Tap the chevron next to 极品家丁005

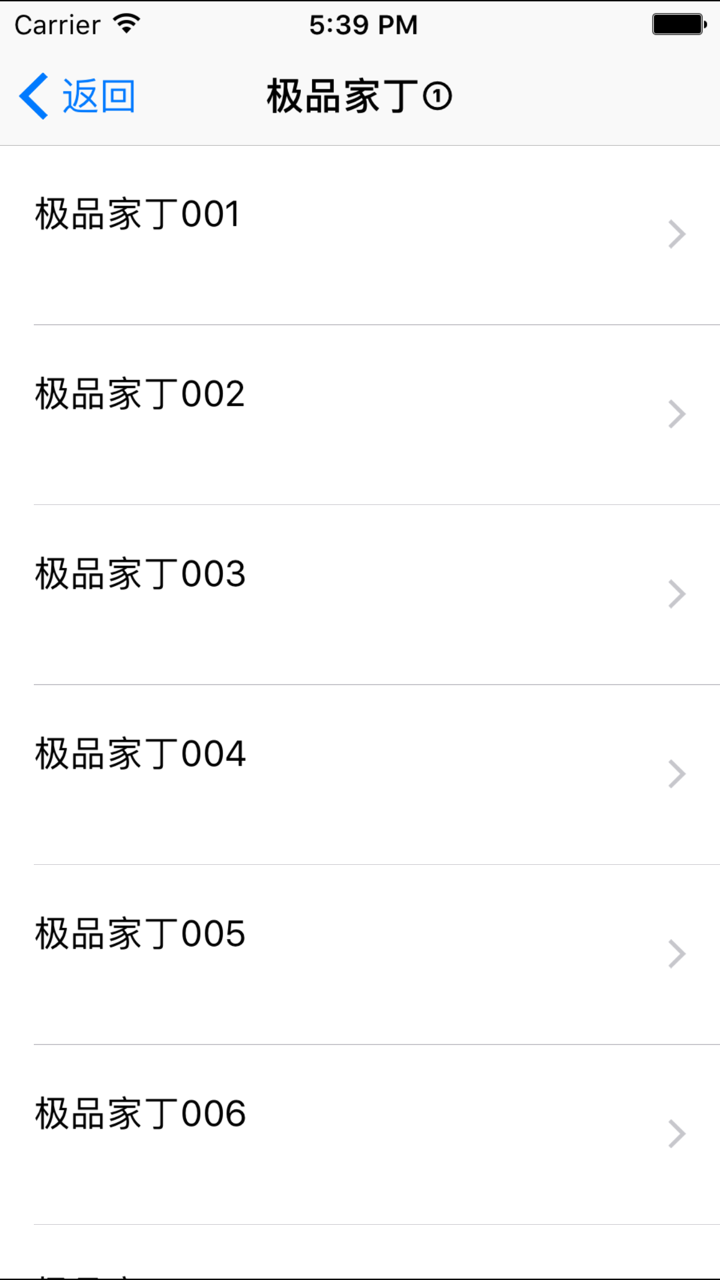(677, 954)
